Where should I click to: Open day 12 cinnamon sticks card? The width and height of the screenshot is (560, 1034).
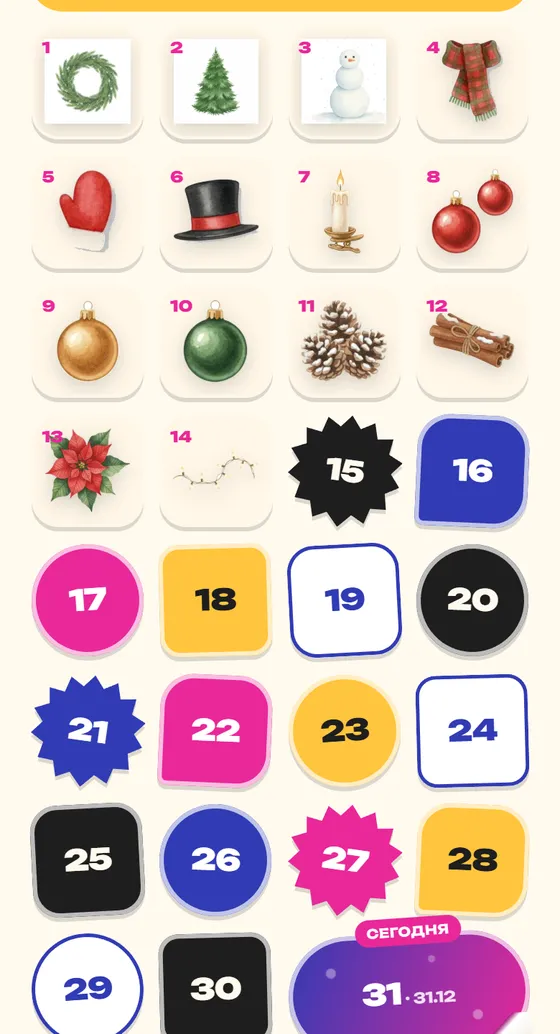[472, 343]
